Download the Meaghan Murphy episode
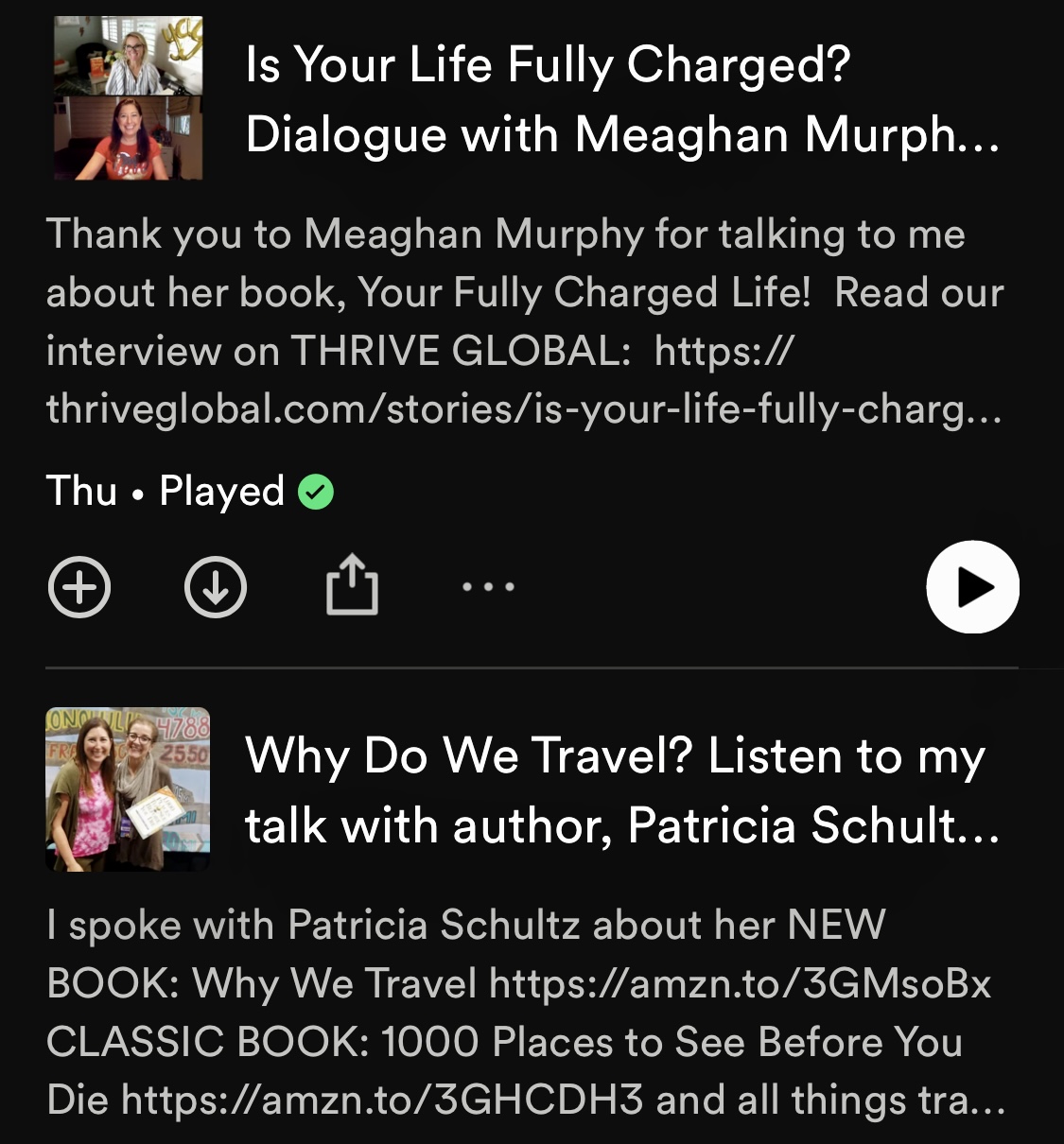 pos(216,587)
